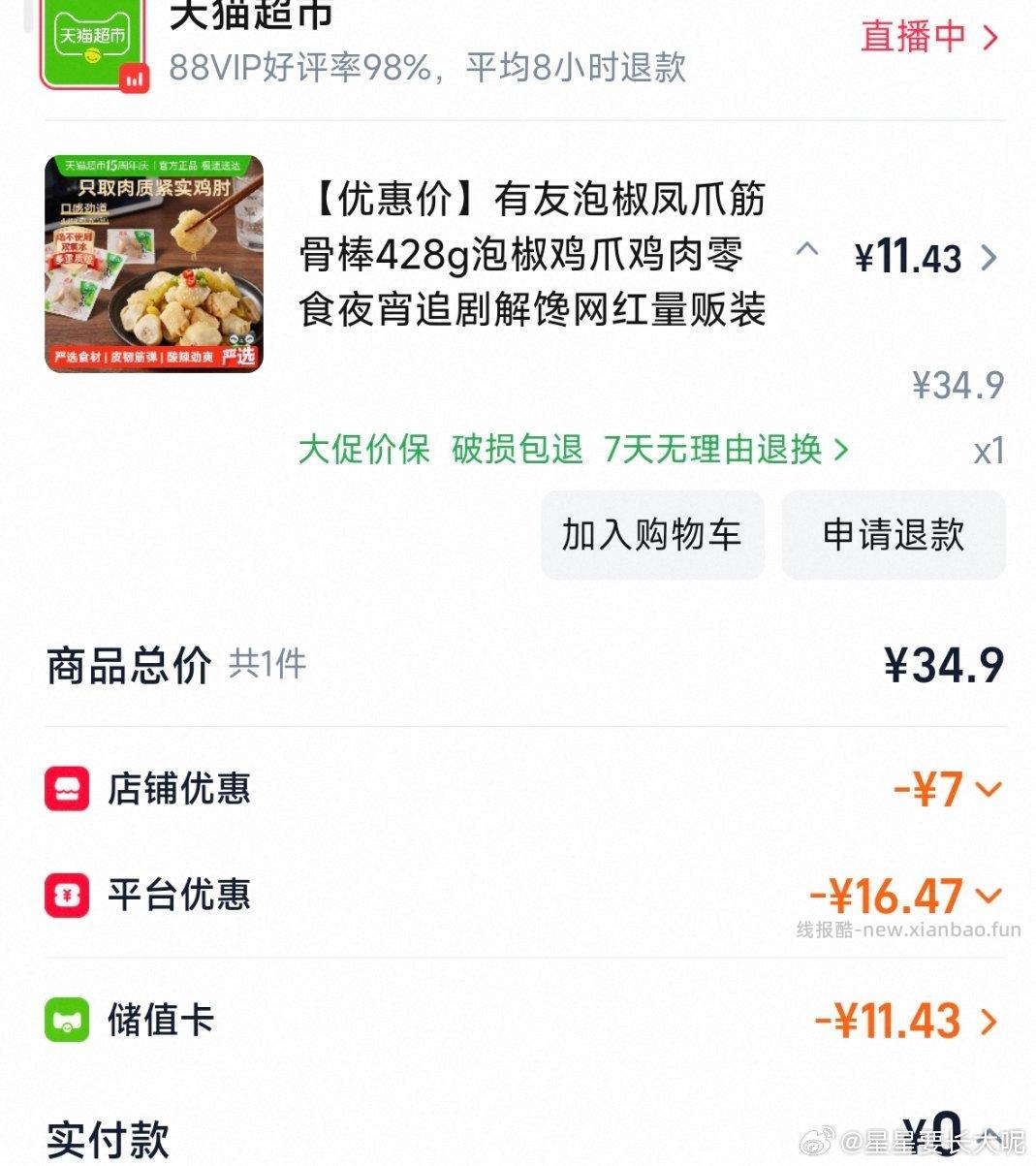Click the 破损包退 policy link

coord(515,449)
